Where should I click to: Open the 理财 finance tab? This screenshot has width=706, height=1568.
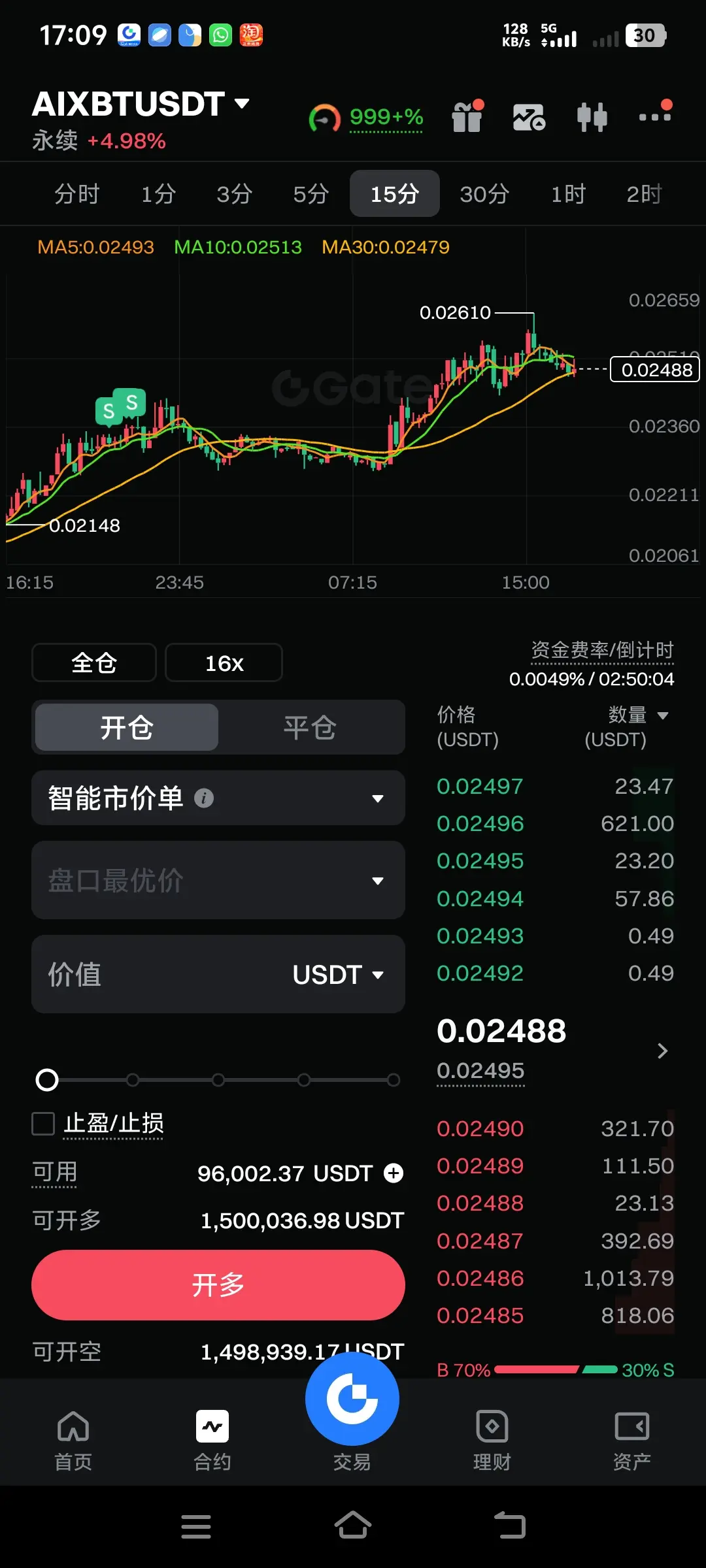point(492,1441)
